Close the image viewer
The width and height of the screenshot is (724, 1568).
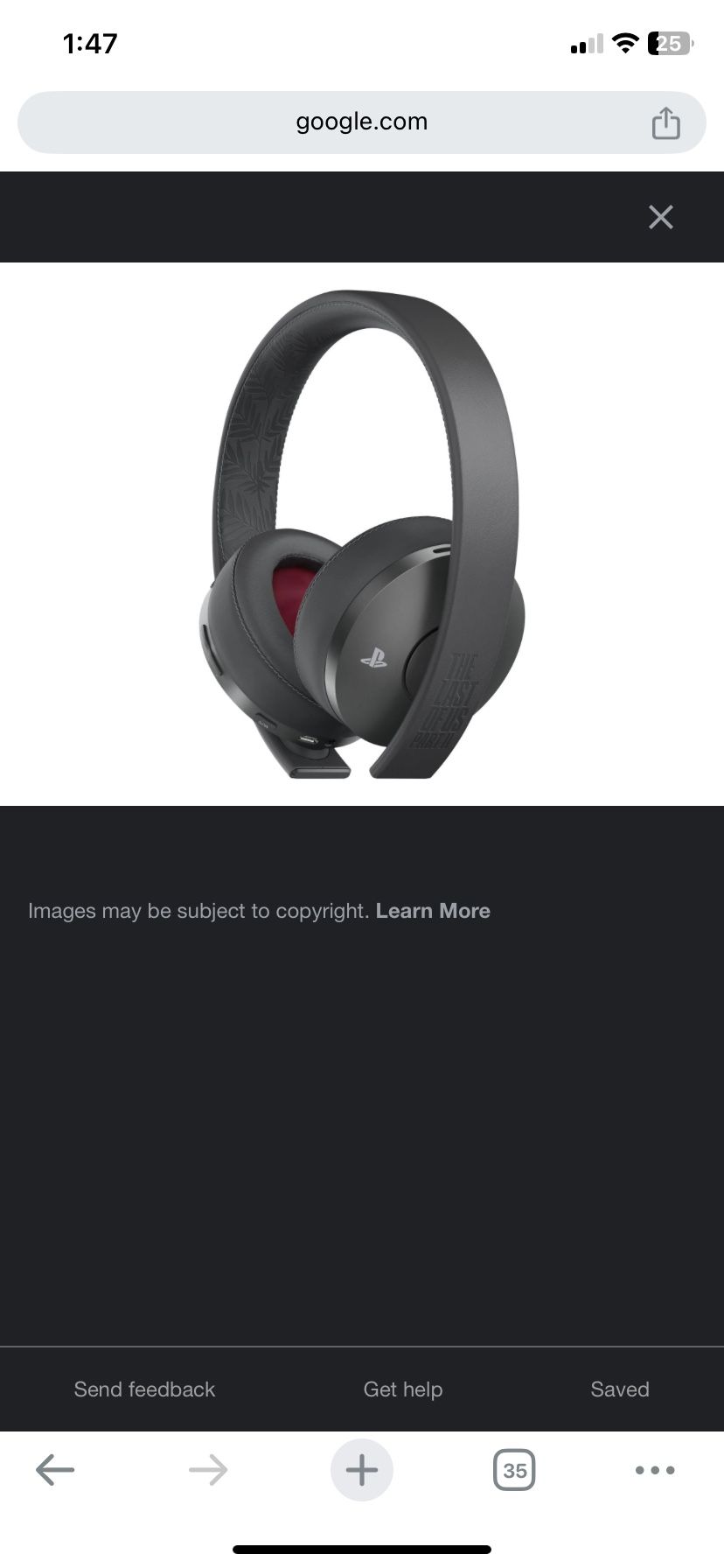click(x=660, y=217)
